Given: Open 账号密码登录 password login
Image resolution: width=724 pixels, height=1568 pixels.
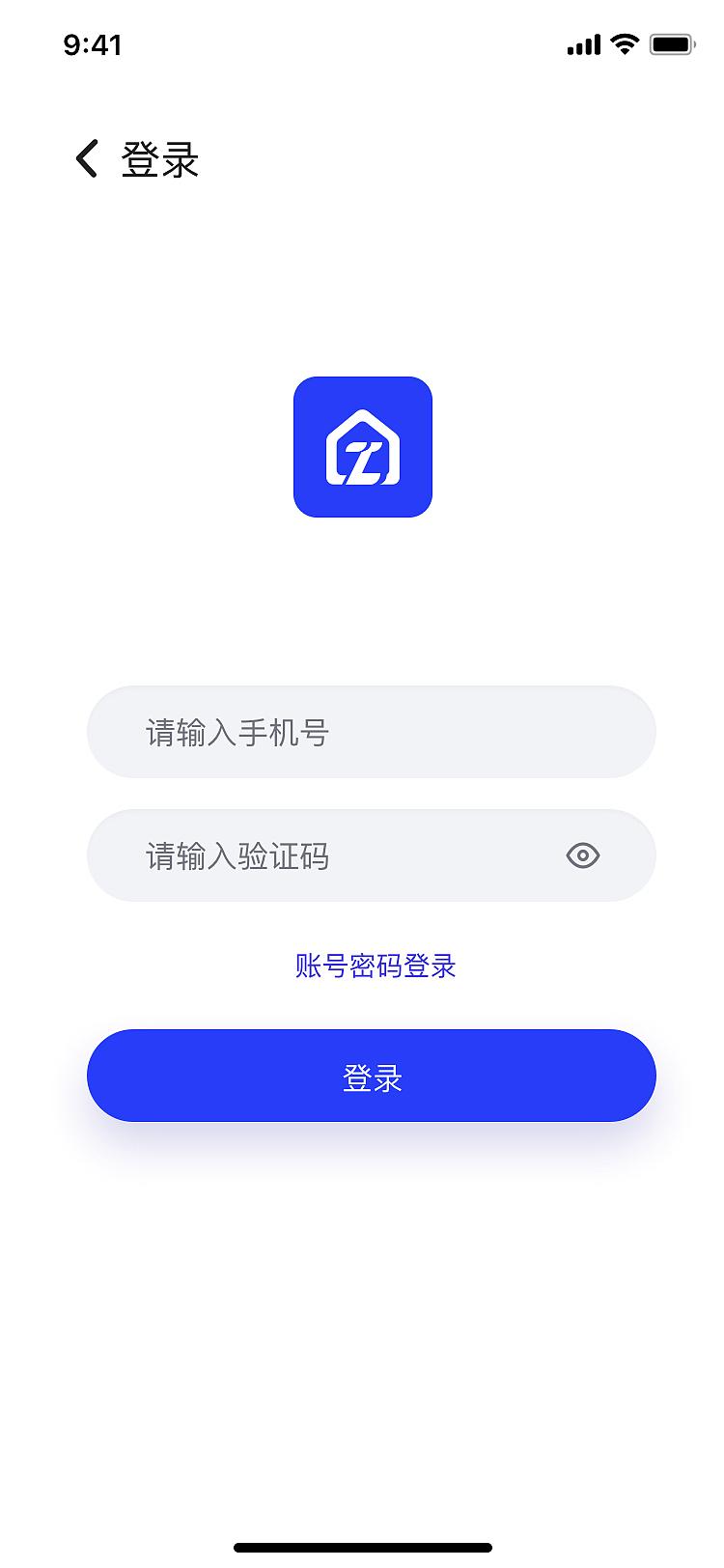Looking at the screenshot, I should tap(375, 966).
